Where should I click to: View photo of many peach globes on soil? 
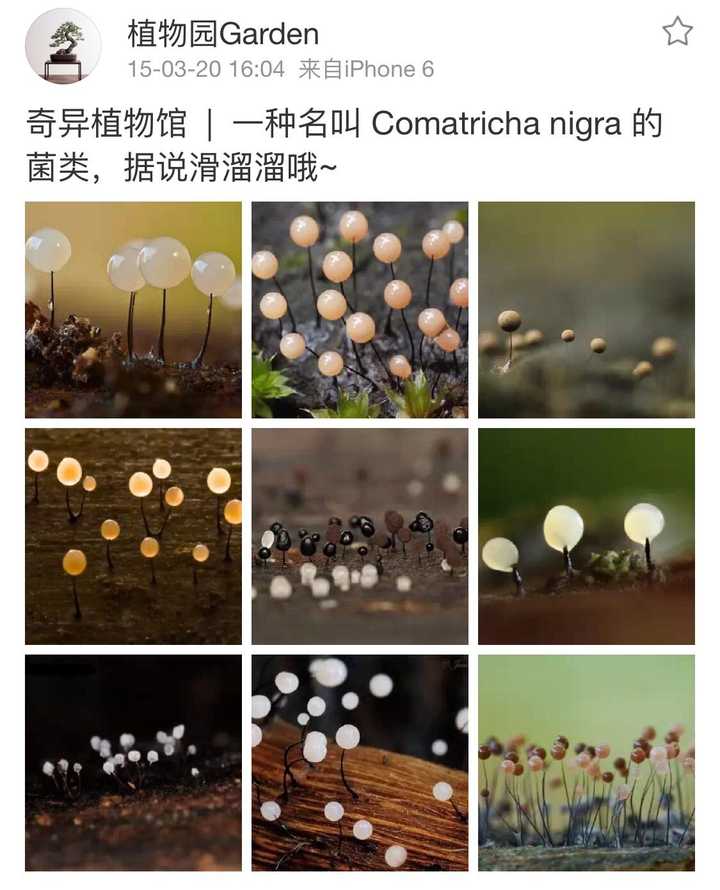pos(359,310)
